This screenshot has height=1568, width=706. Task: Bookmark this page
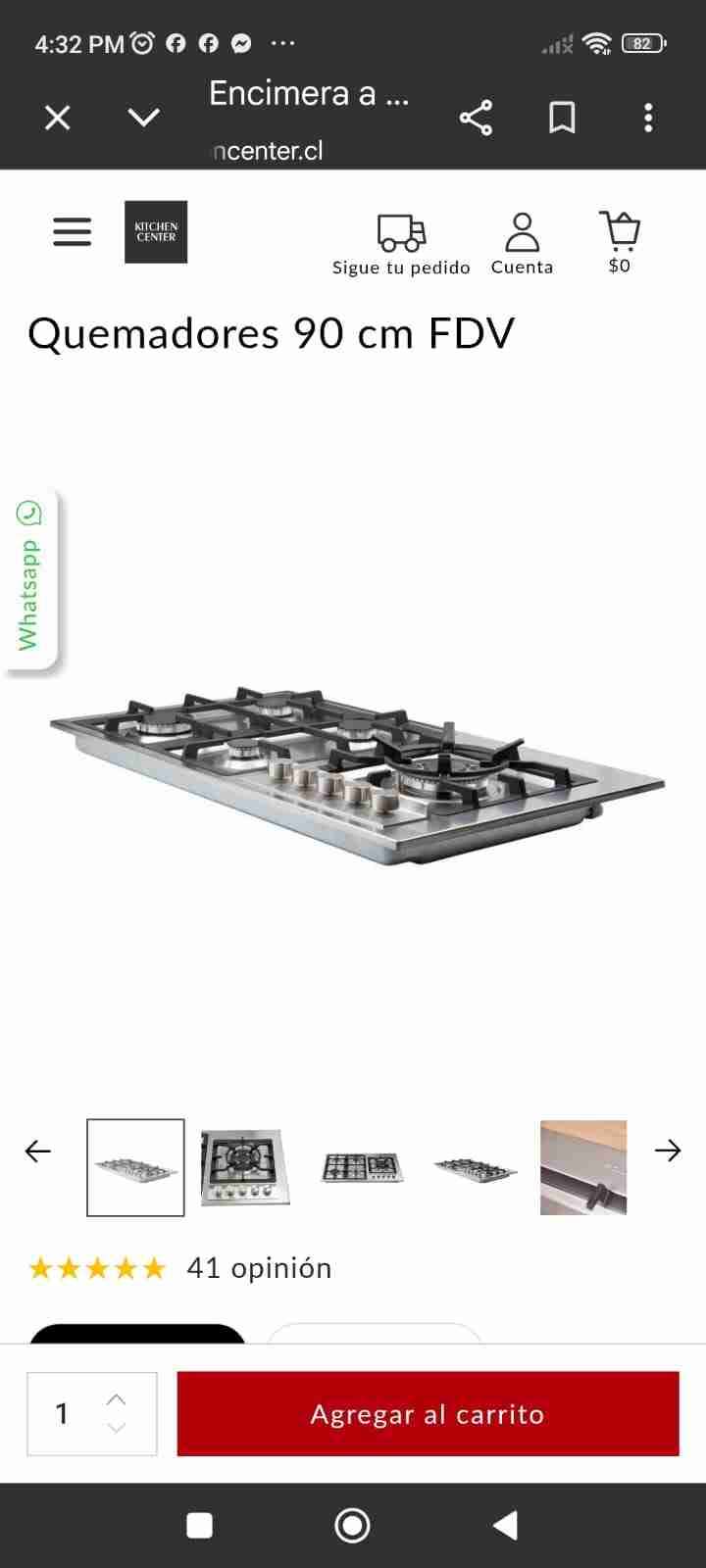(562, 118)
